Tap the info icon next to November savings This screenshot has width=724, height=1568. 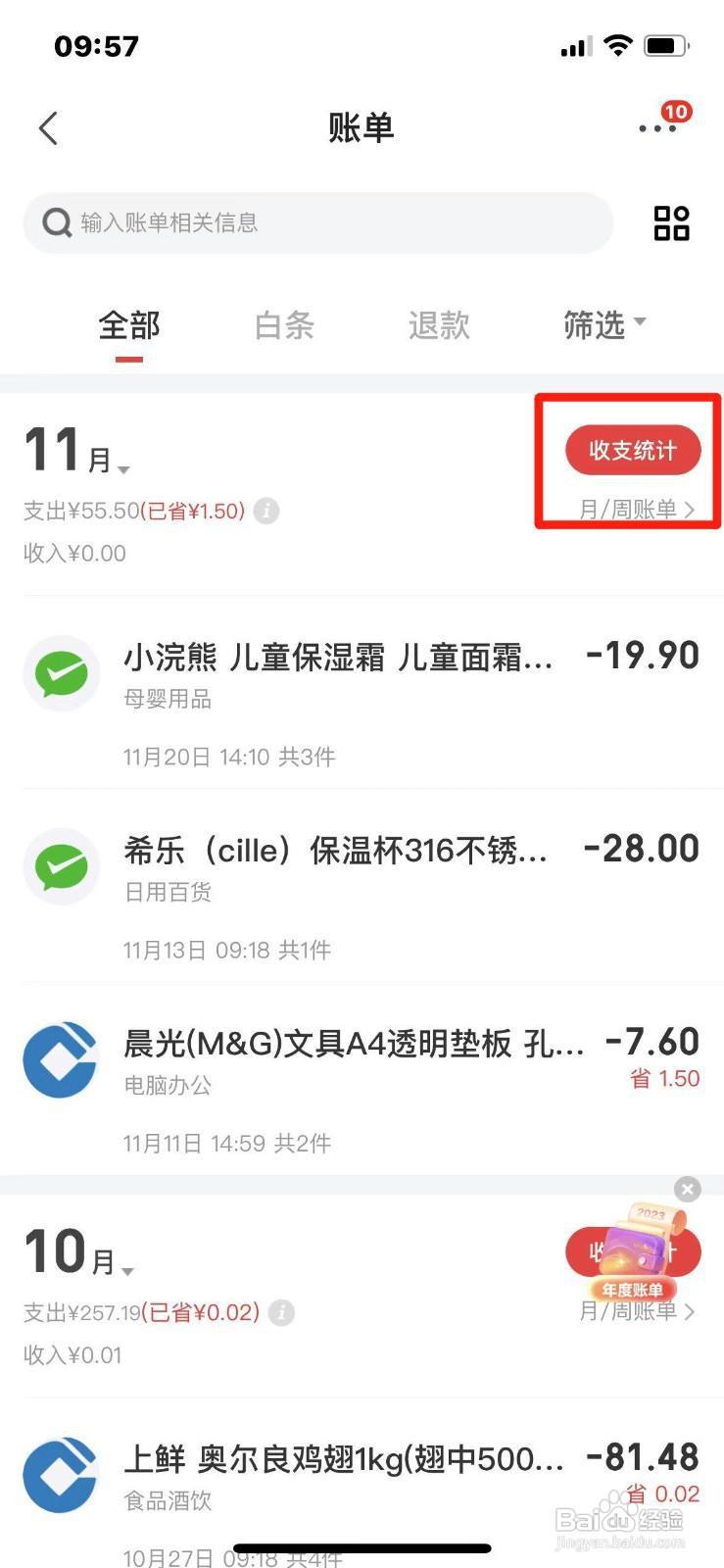coord(265,511)
